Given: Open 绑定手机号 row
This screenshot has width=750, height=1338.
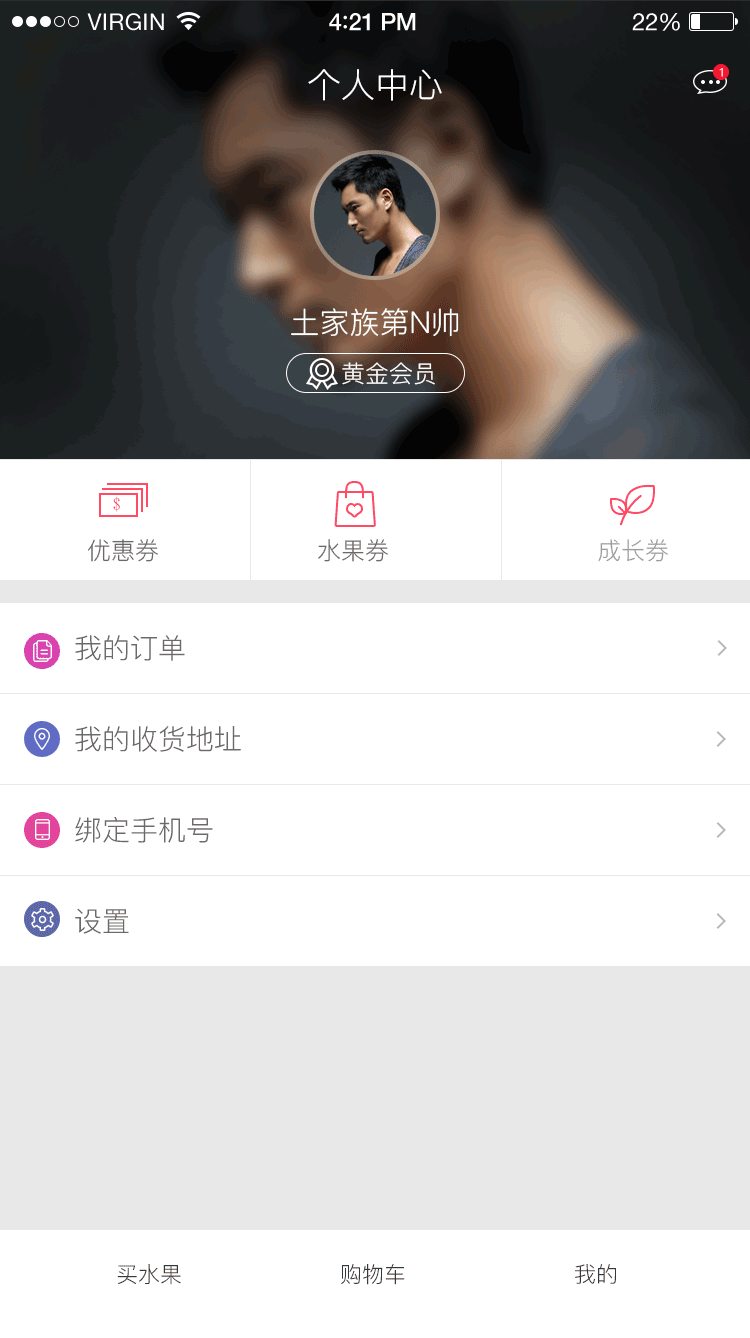Looking at the screenshot, I should tap(375, 831).
